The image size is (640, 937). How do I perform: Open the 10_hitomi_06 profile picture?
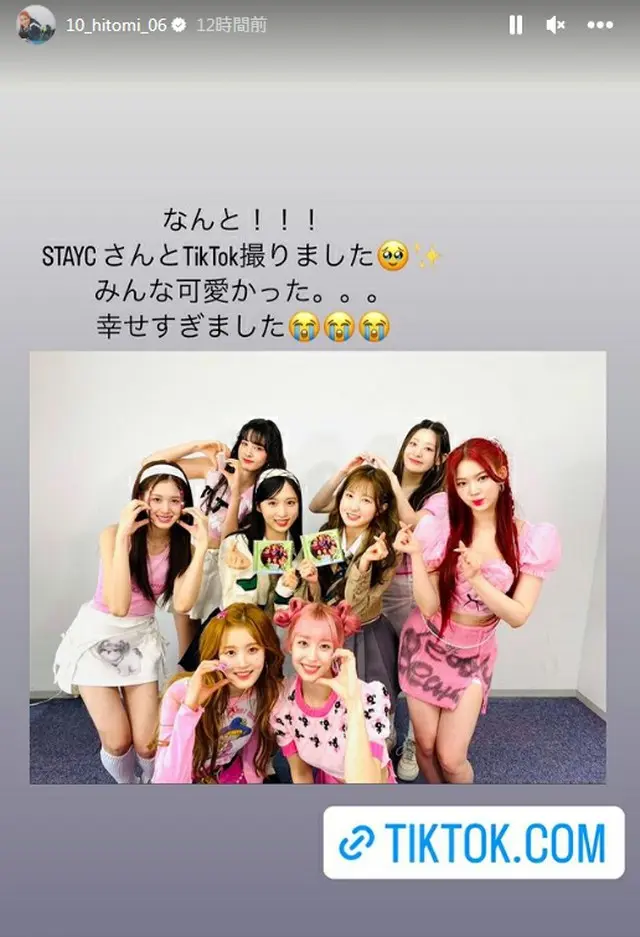coord(36,25)
